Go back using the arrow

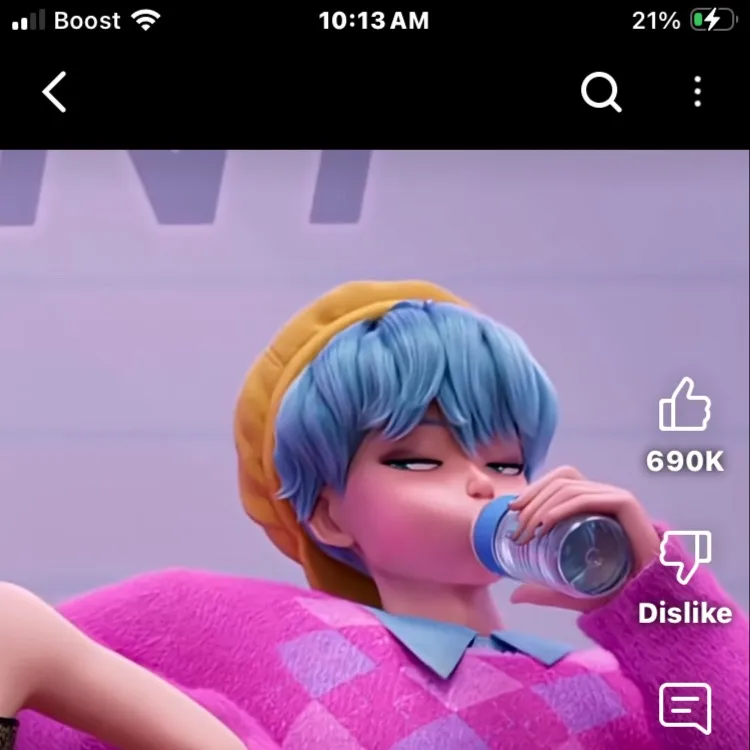click(x=55, y=93)
